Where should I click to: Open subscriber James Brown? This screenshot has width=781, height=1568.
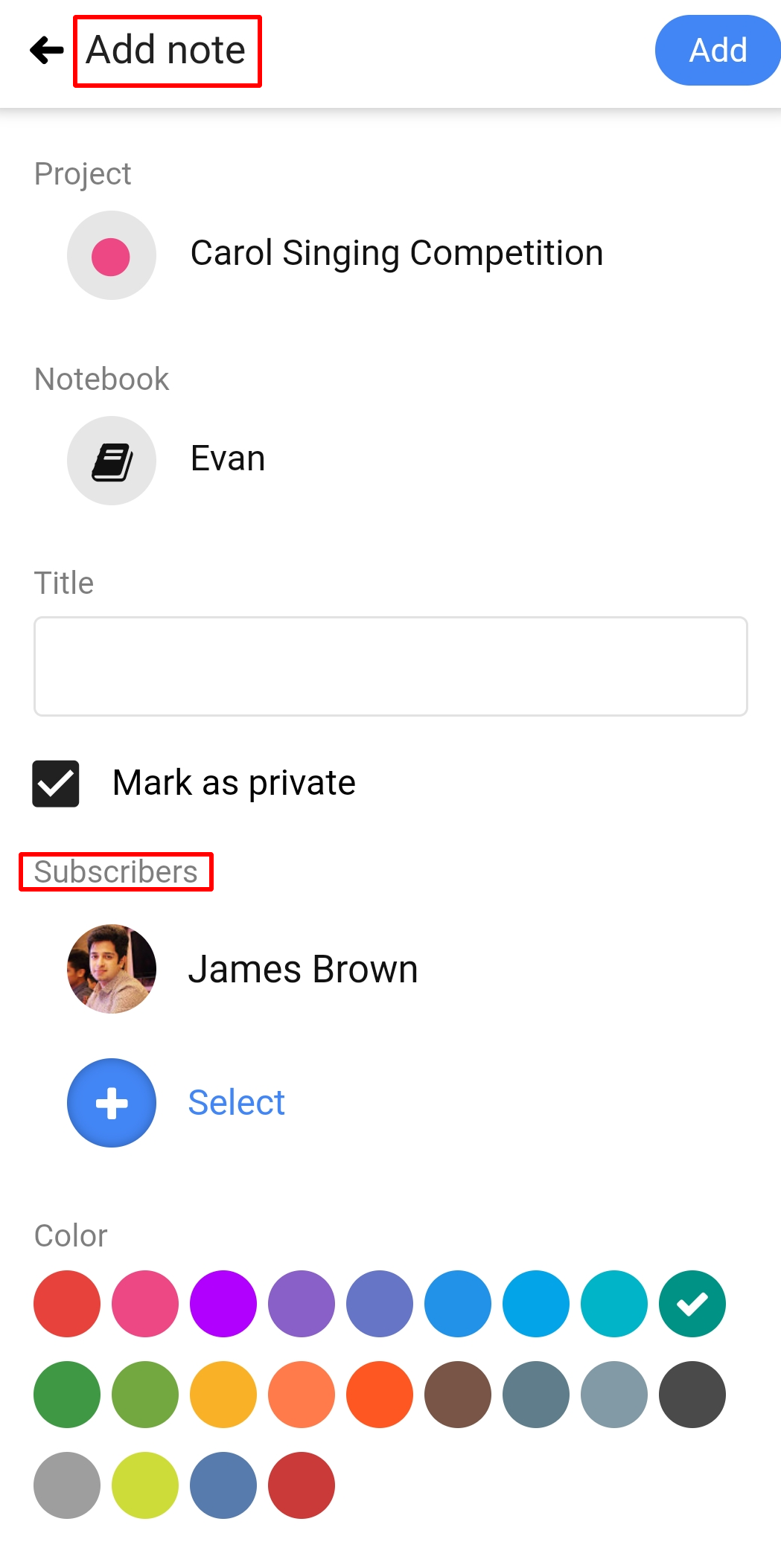coord(243,969)
